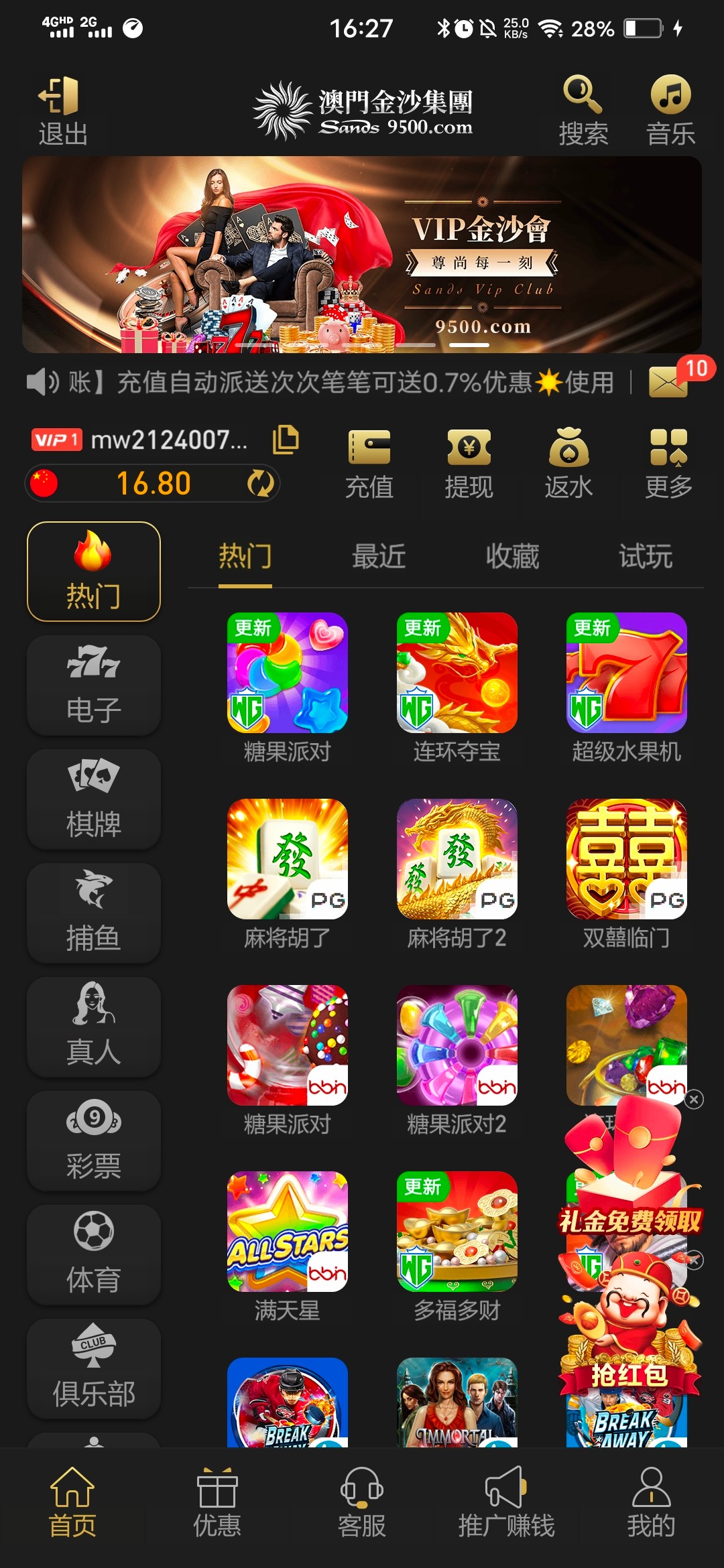Toggle the 音乐 music icon
724x1568 pixels.
pos(670,111)
